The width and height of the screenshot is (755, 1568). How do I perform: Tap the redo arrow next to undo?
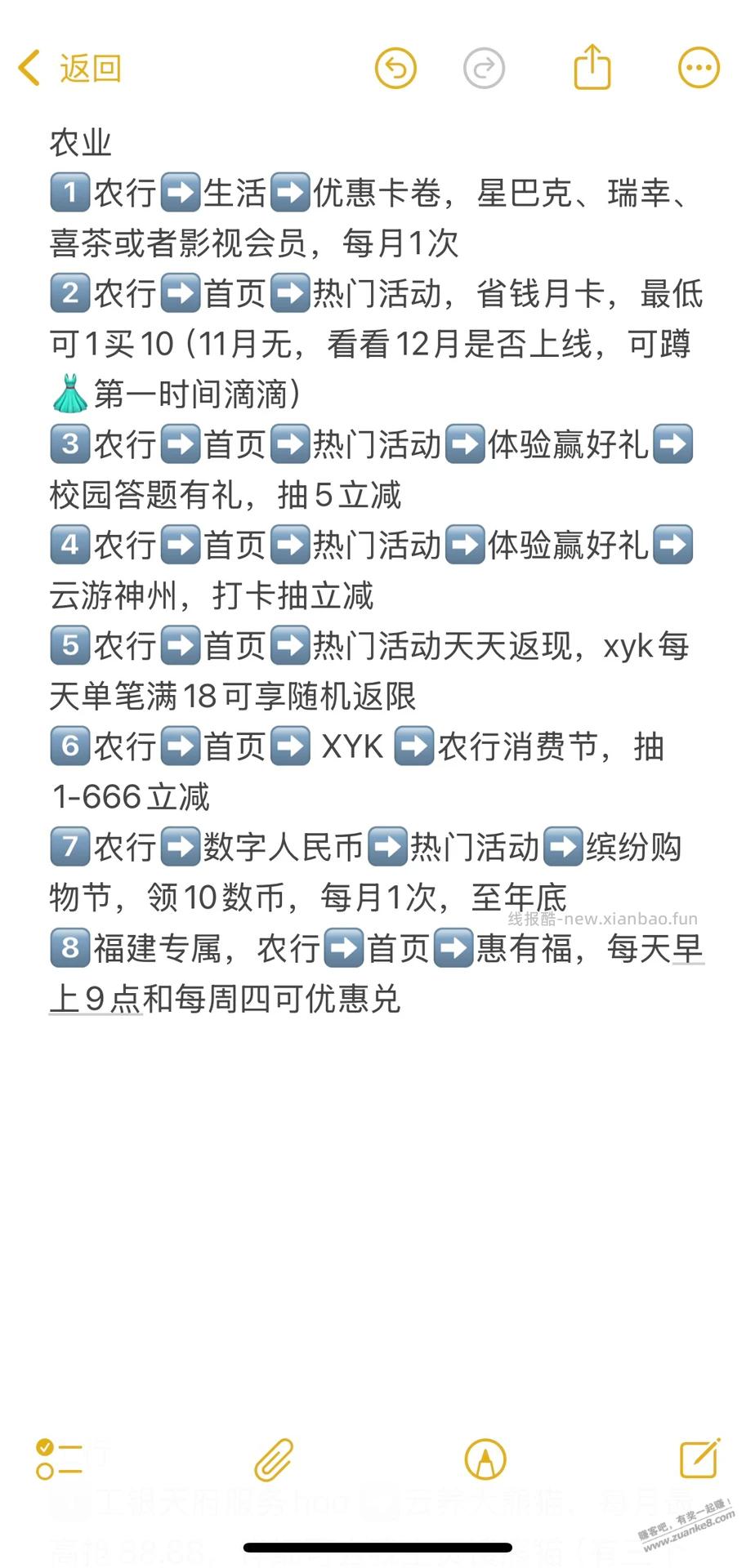pos(484,68)
